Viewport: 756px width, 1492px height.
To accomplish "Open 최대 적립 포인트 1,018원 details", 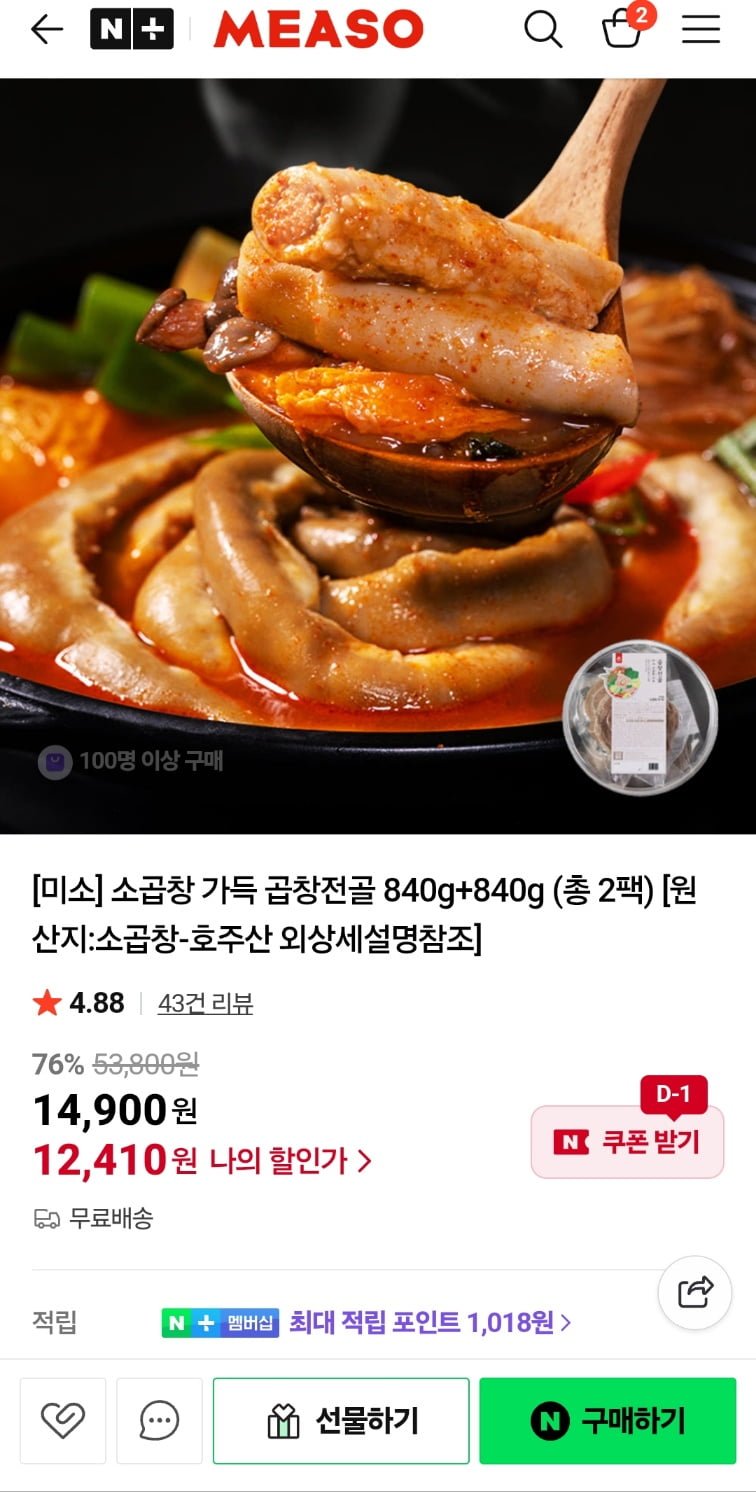I will (430, 1323).
